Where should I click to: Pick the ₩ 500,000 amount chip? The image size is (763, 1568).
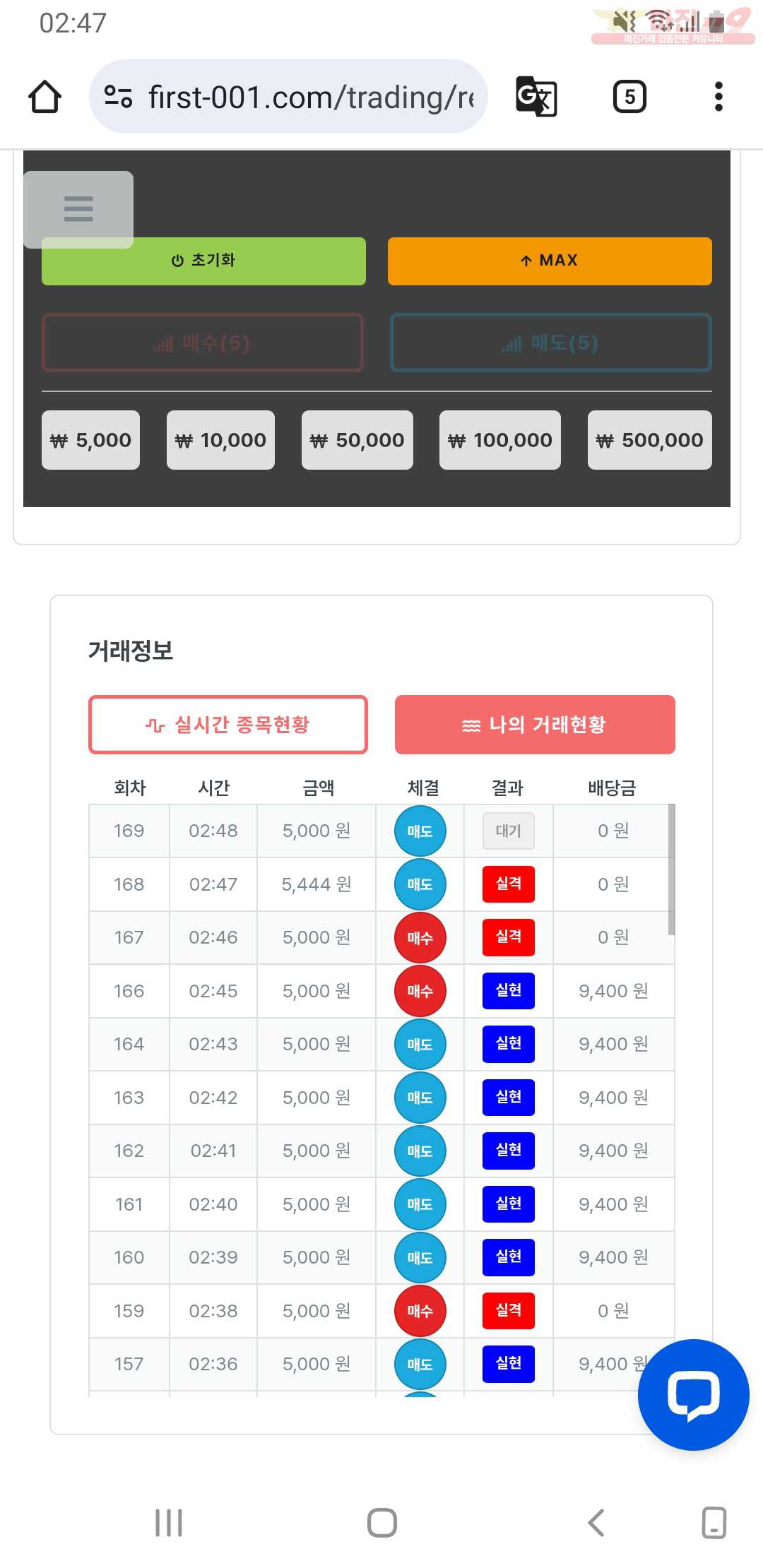pos(649,440)
